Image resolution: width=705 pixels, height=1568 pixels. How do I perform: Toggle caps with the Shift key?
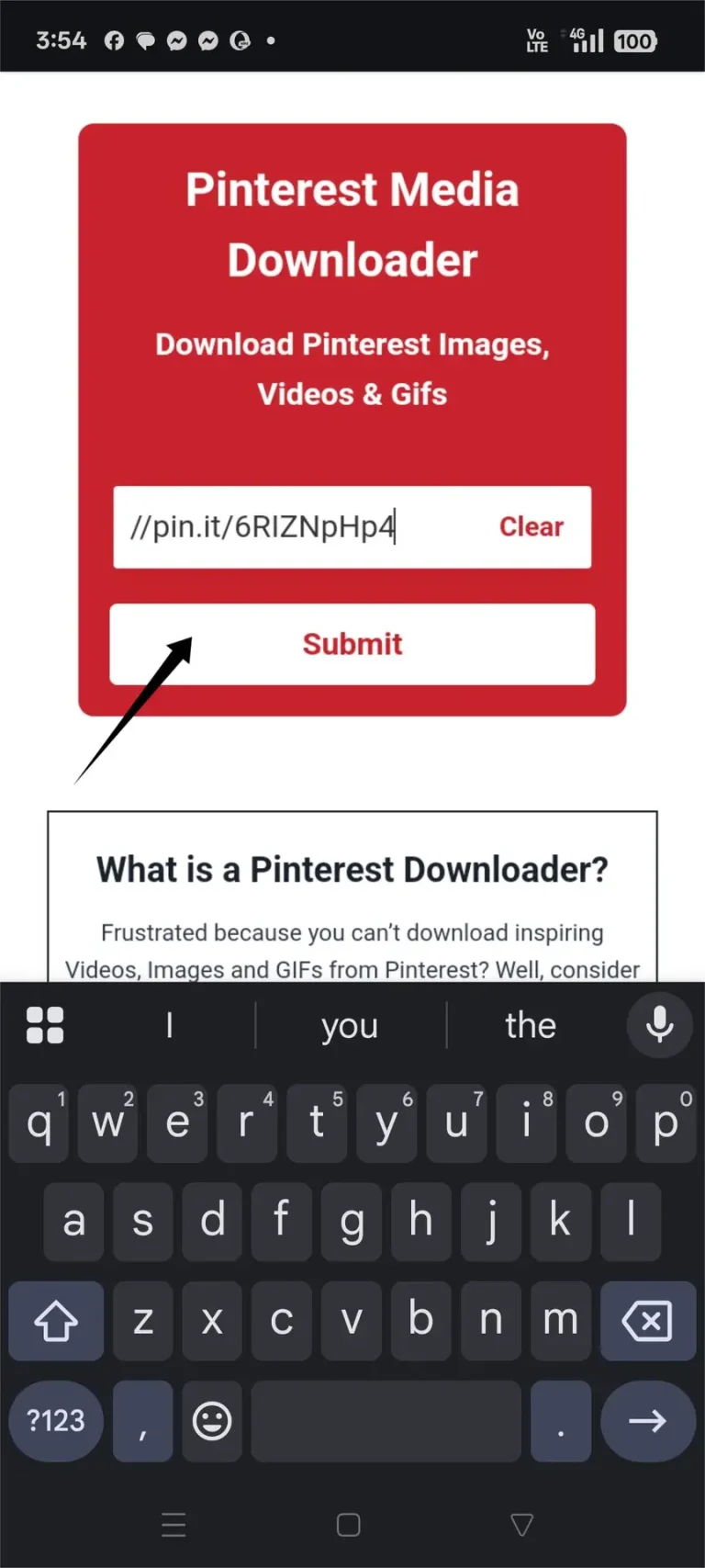(x=55, y=1322)
